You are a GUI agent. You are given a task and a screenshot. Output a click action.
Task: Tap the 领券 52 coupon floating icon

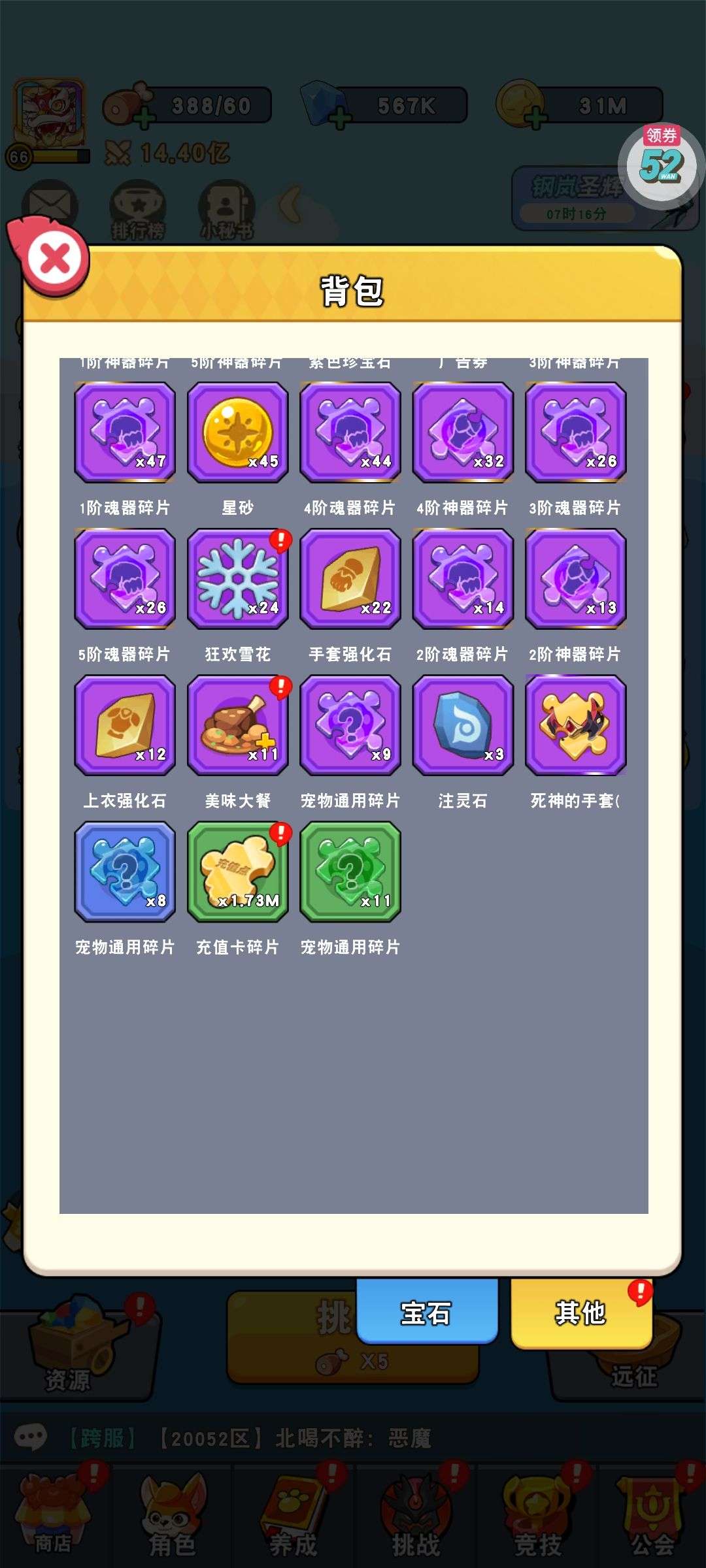click(x=660, y=163)
